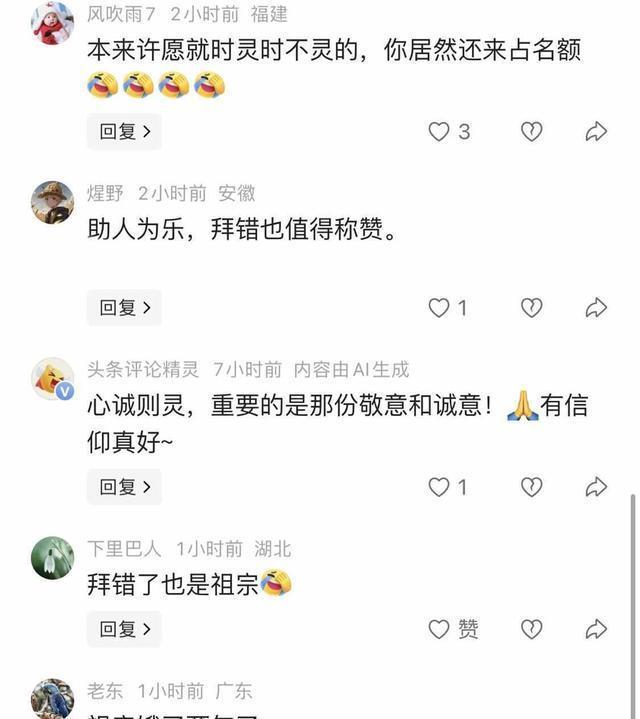
Task: Like the comment by 下里巴人
Action: tap(439, 629)
